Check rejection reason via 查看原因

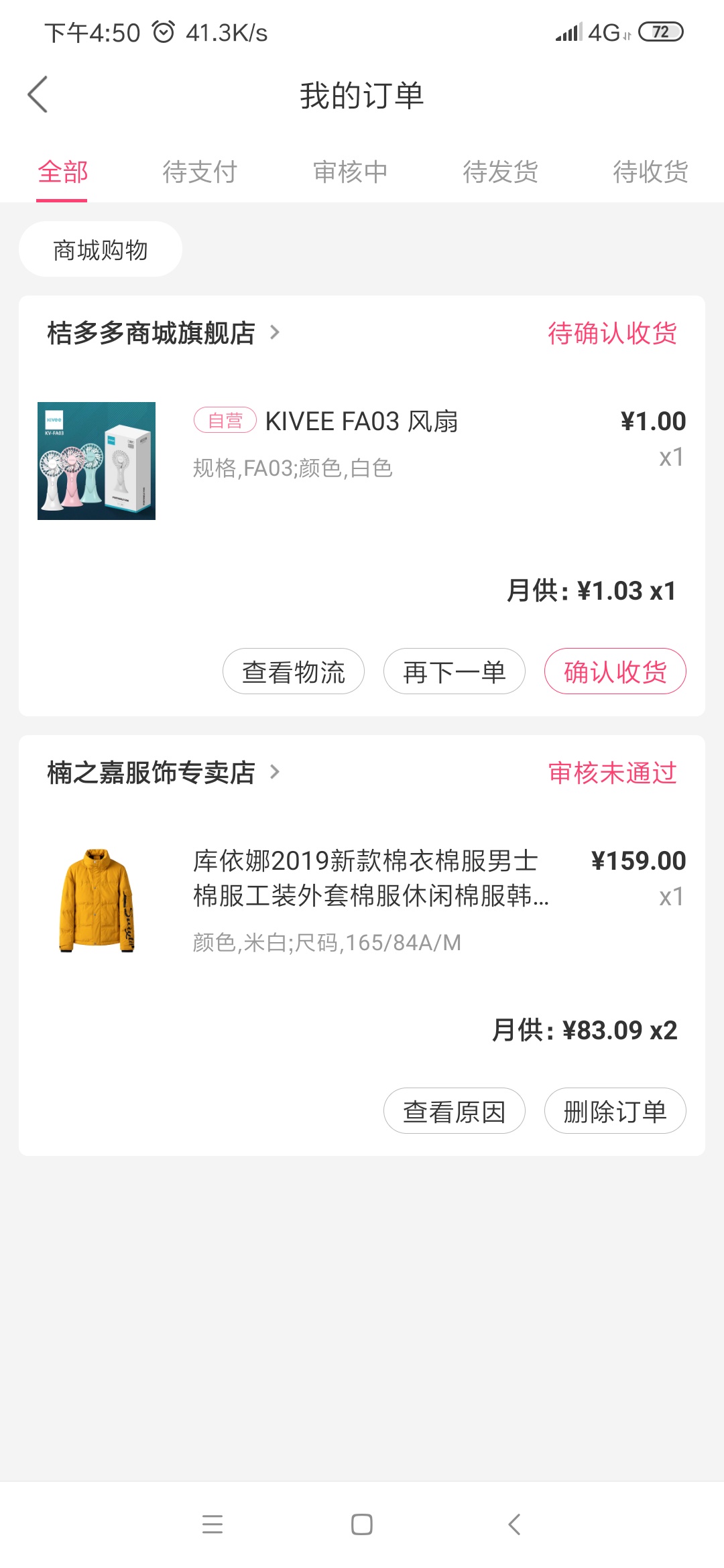455,1111
